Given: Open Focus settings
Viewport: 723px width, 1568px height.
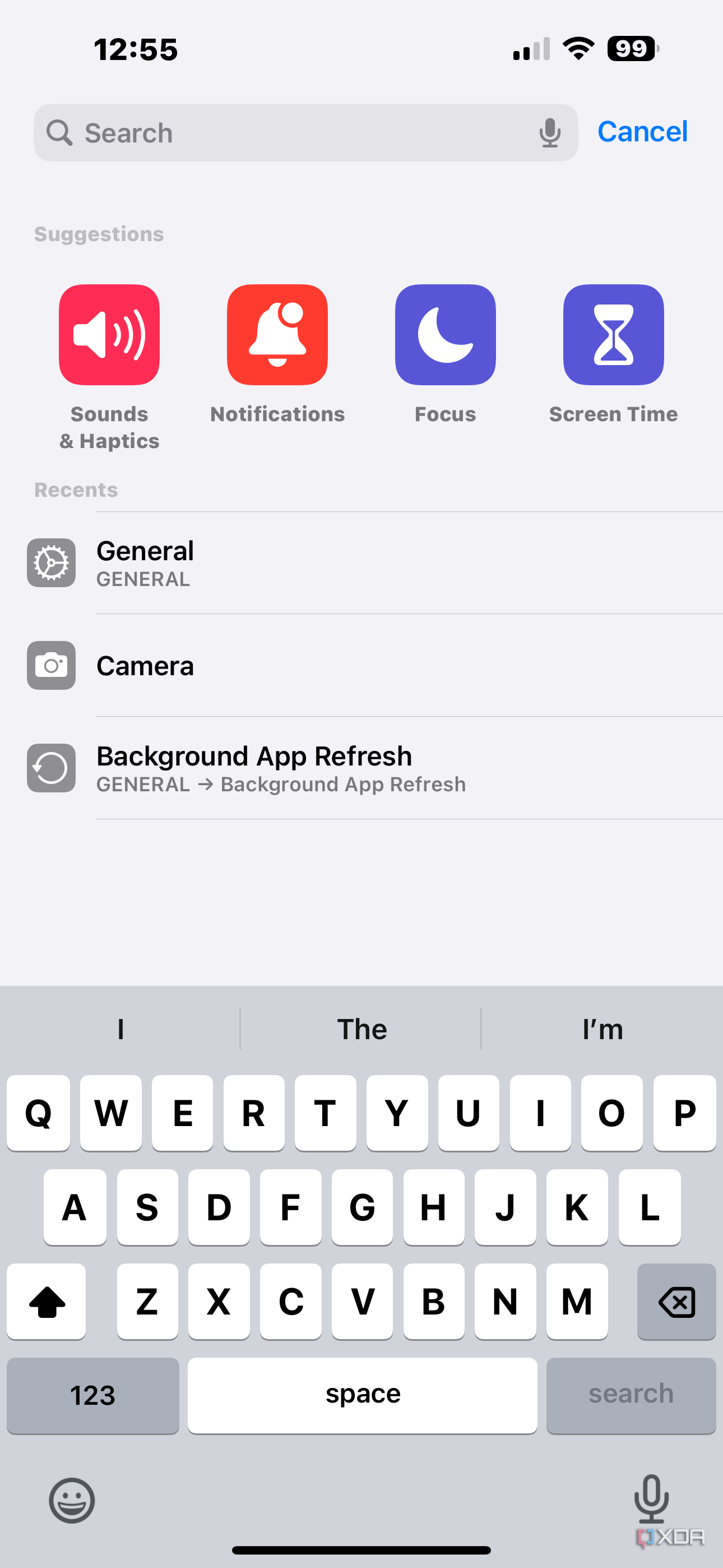Looking at the screenshot, I should point(445,335).
